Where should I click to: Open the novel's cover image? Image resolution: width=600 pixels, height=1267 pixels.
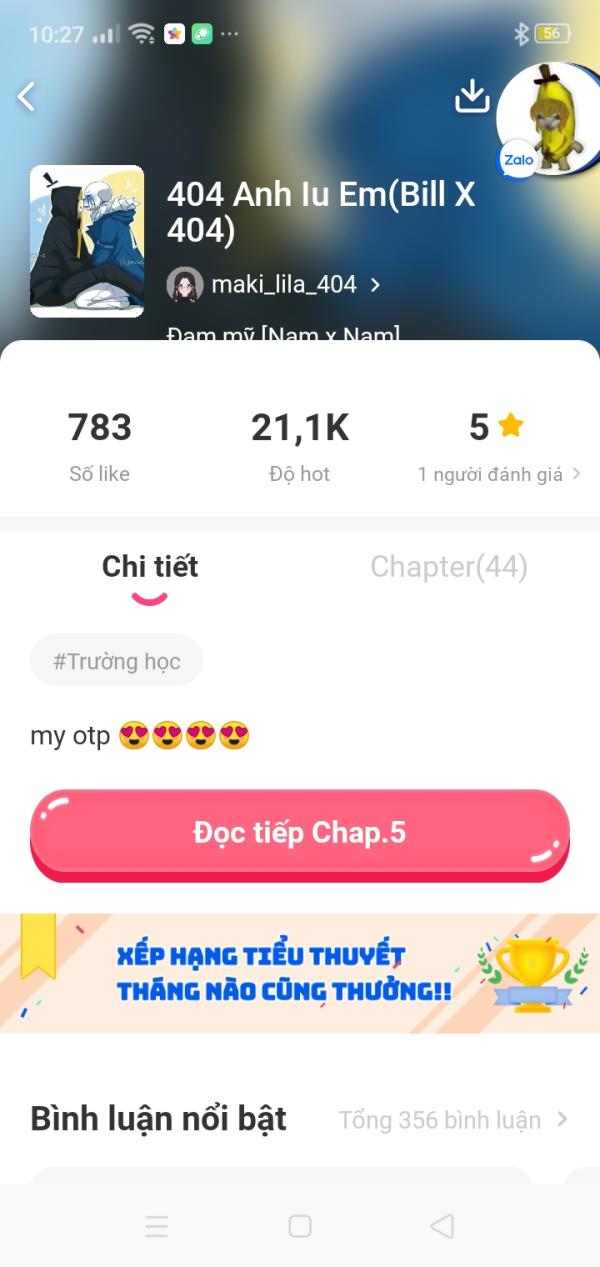(x=87, y=241)
